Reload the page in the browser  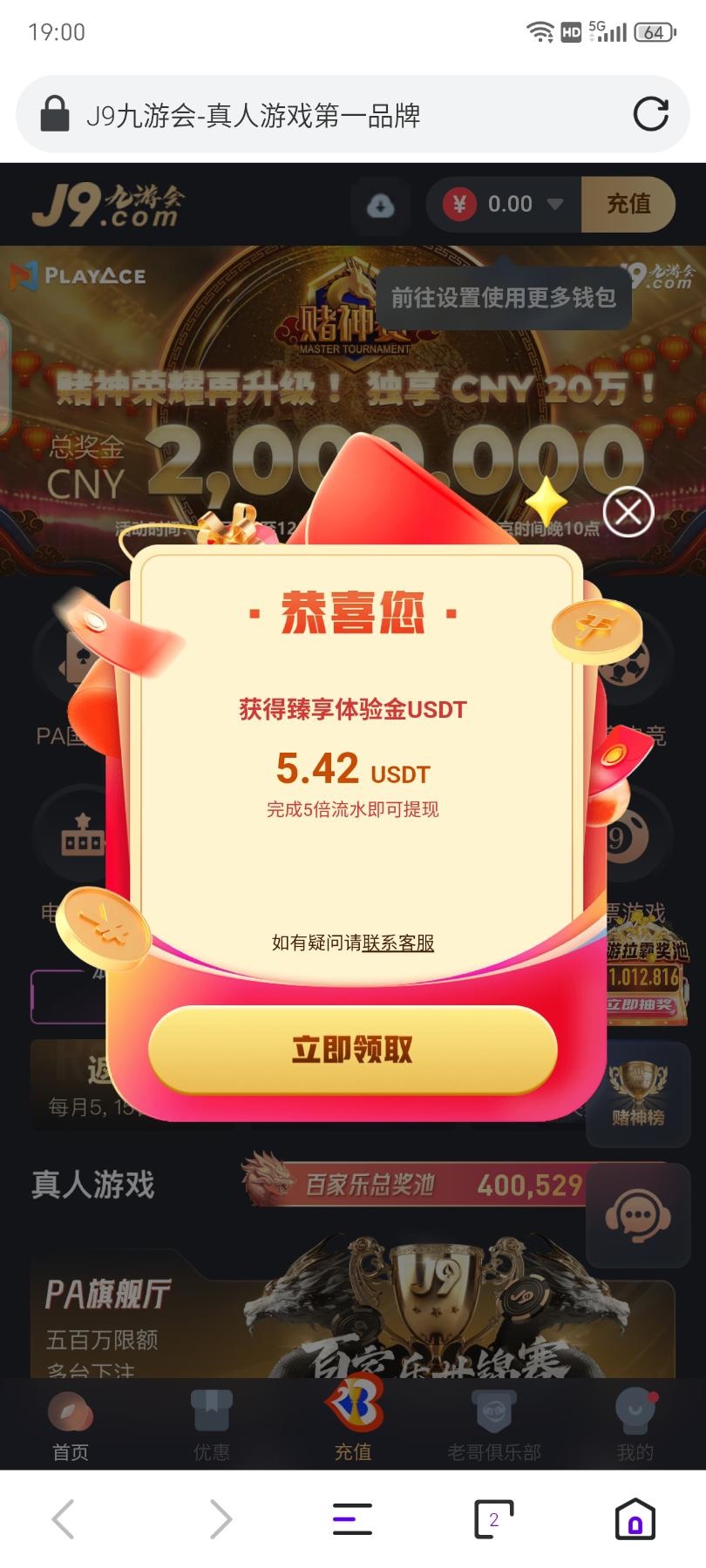pyautogui.click(x=650, y=114)
